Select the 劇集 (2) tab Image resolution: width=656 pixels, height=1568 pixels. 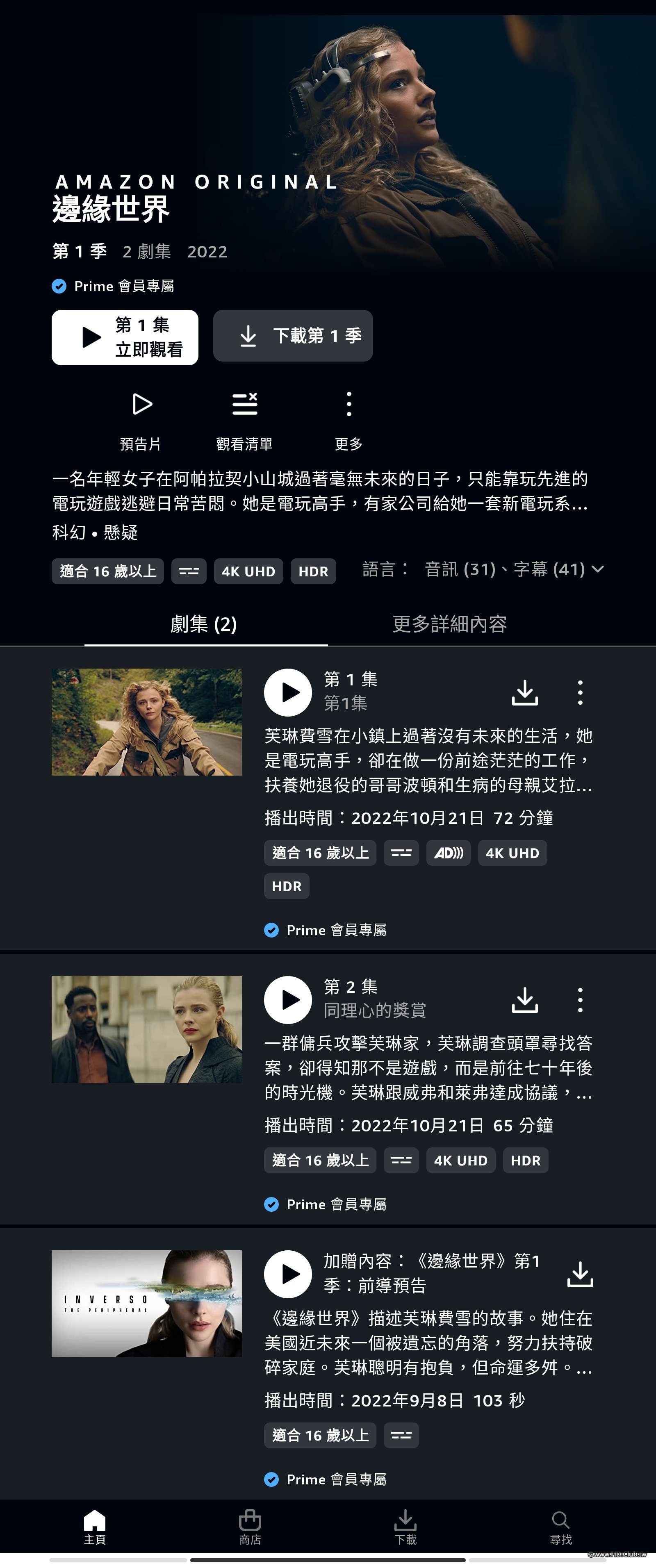(204, 624)
